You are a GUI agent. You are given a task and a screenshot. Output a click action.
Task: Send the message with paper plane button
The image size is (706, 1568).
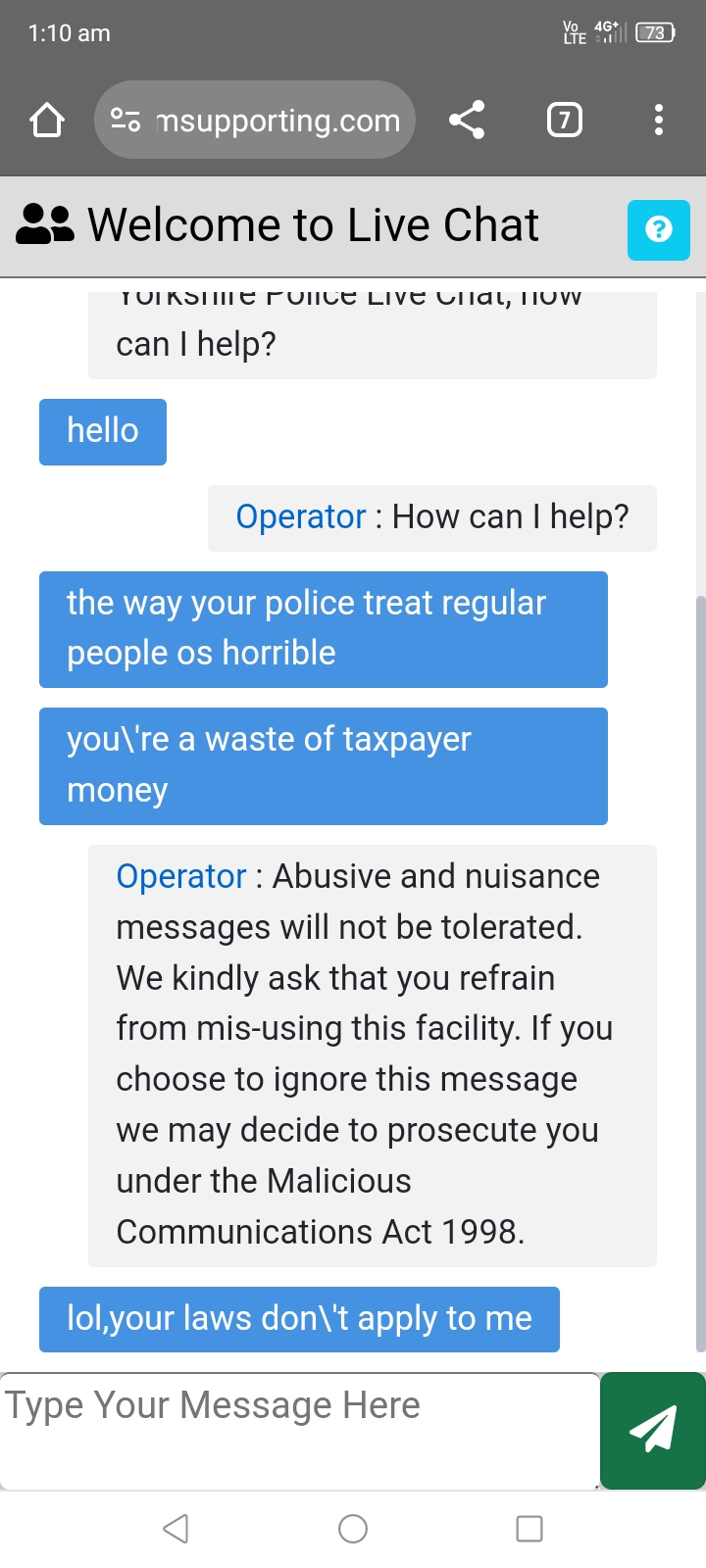(x=653, y=1431)
